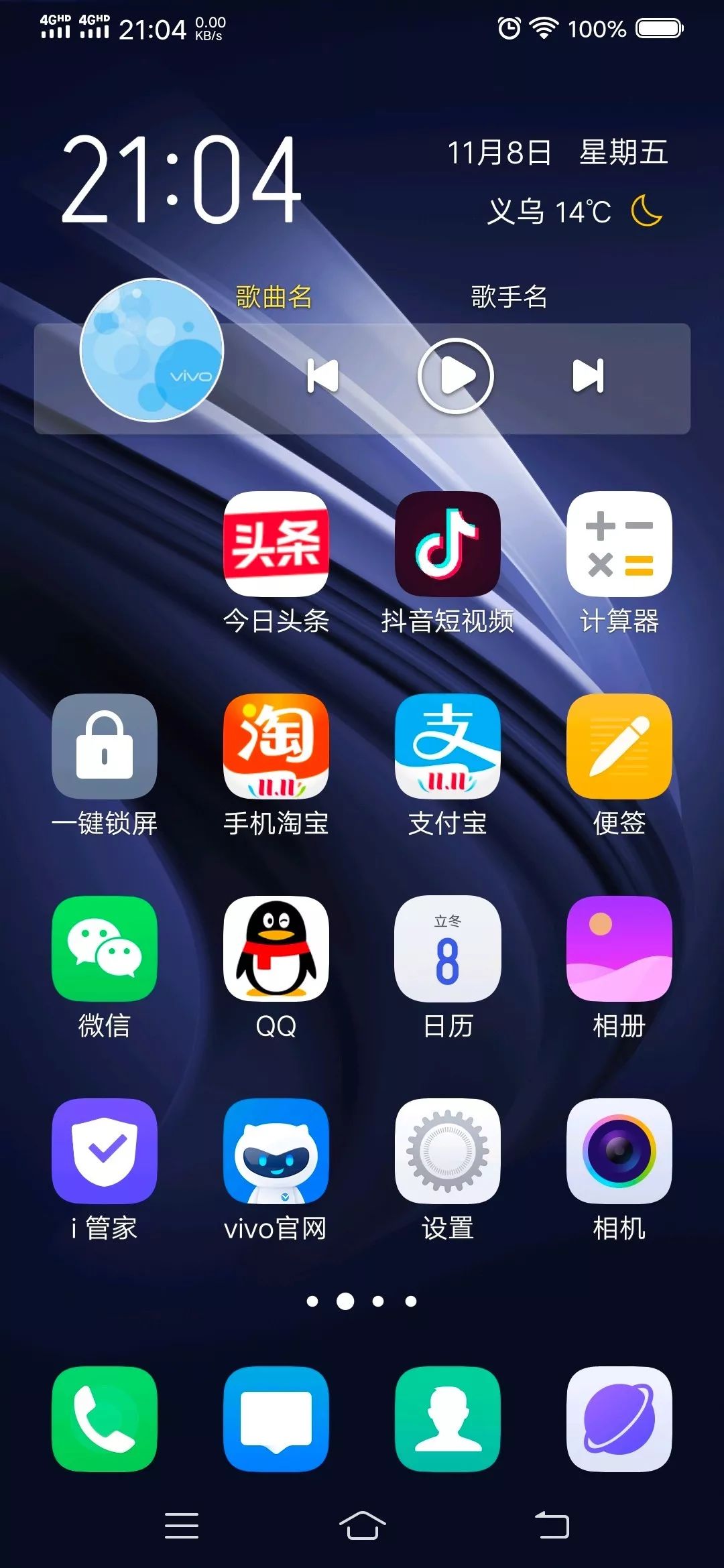724x1568 pixels.
Task: Open the 设置 settings app
Action: 448,1151
